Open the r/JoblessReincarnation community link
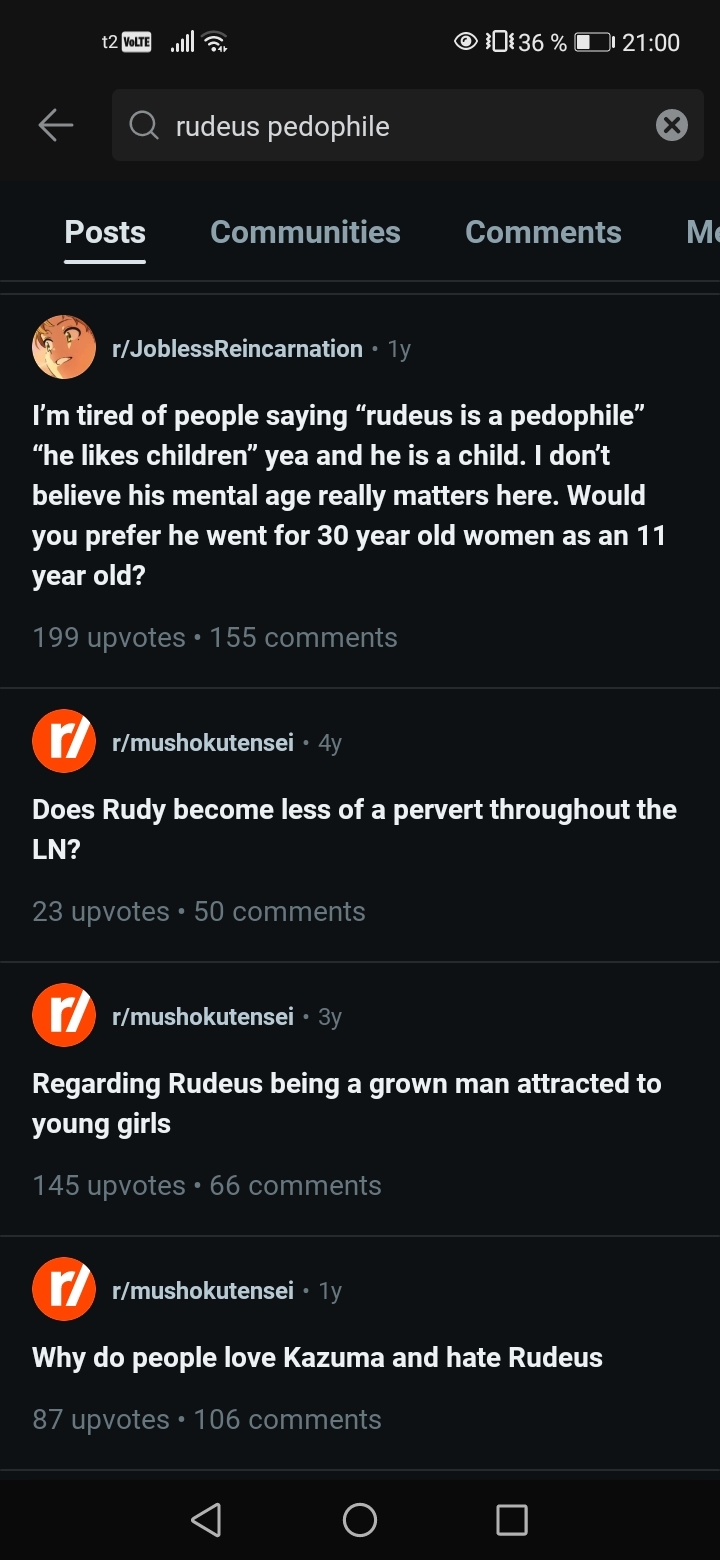Viewport: 720px width, 1560px height. pos(237,349)
